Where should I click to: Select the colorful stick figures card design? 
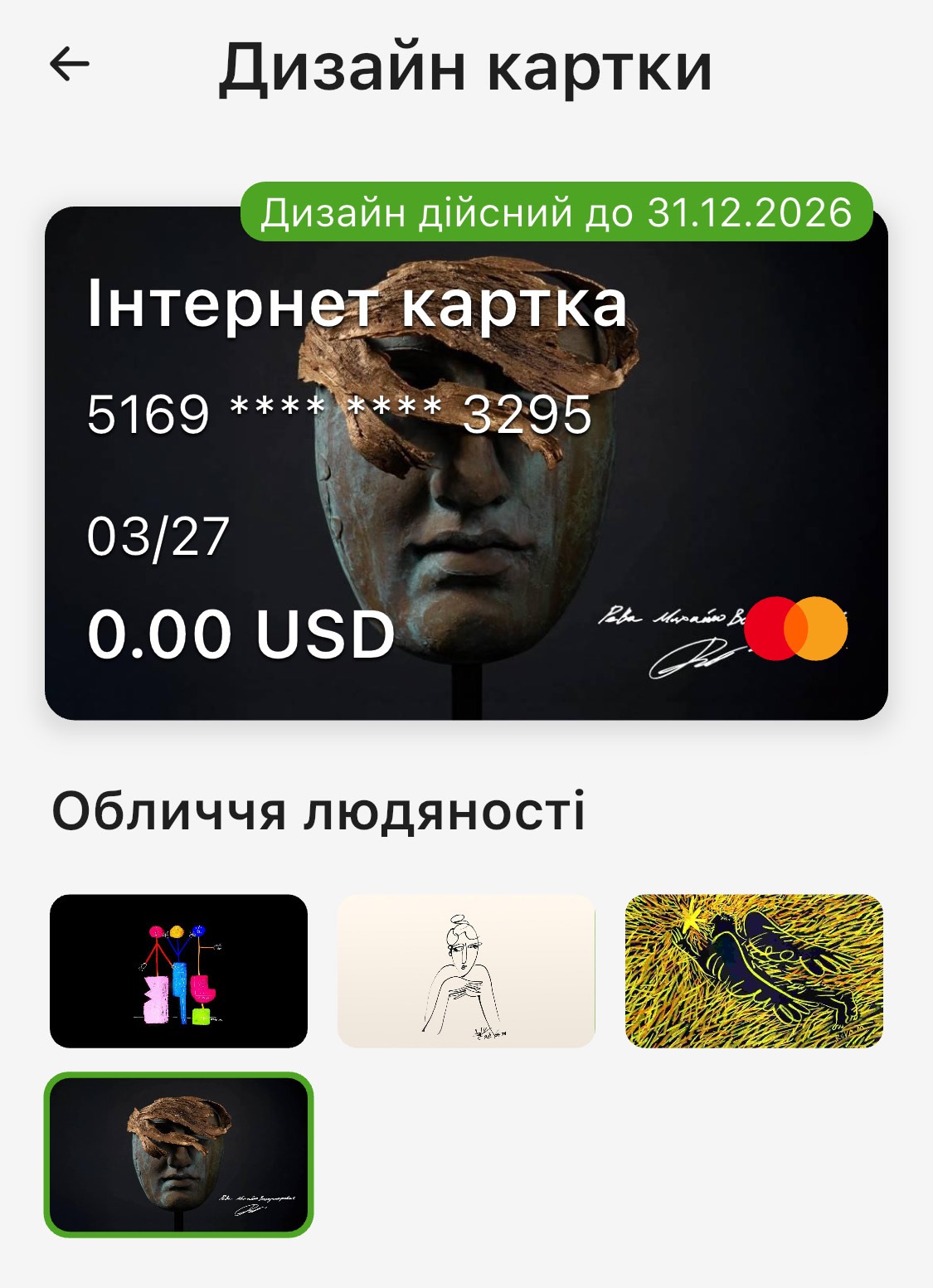(178, 970)
